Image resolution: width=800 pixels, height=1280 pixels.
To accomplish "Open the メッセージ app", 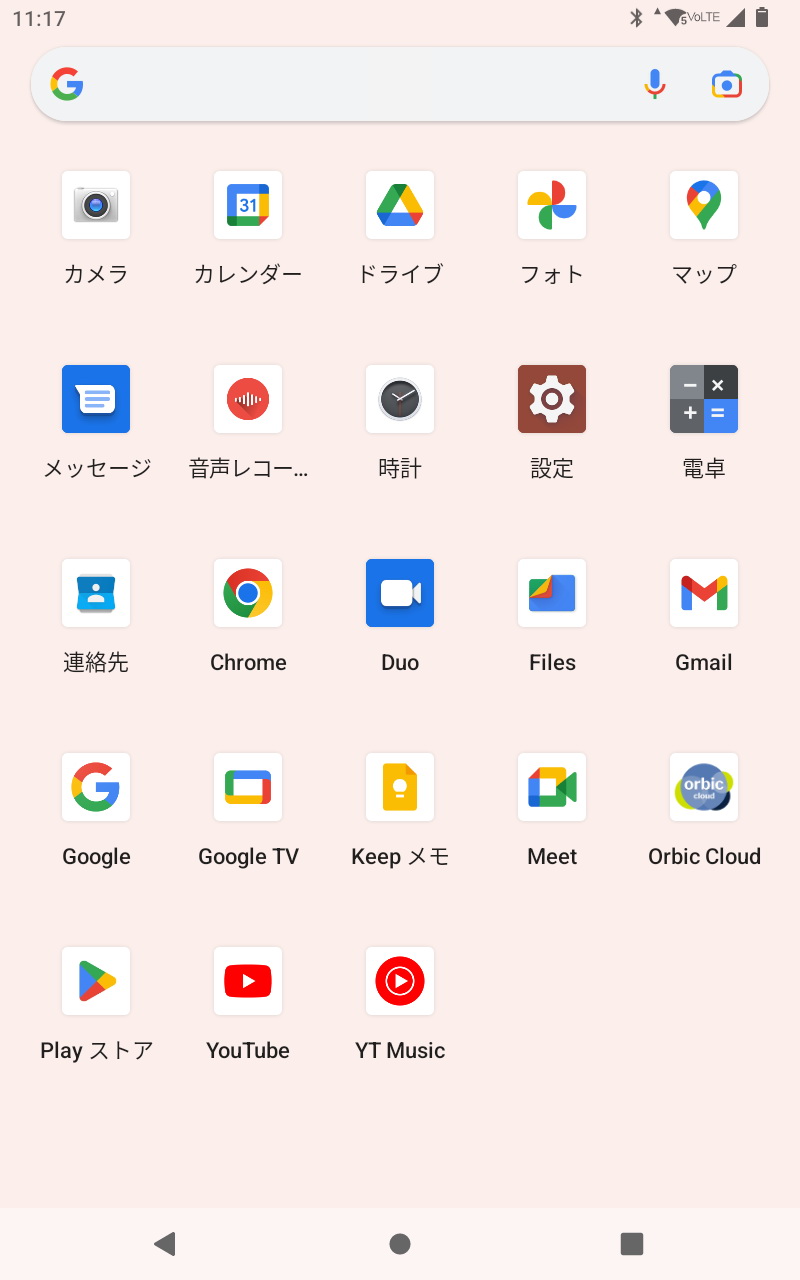I will tap(96, 399).
